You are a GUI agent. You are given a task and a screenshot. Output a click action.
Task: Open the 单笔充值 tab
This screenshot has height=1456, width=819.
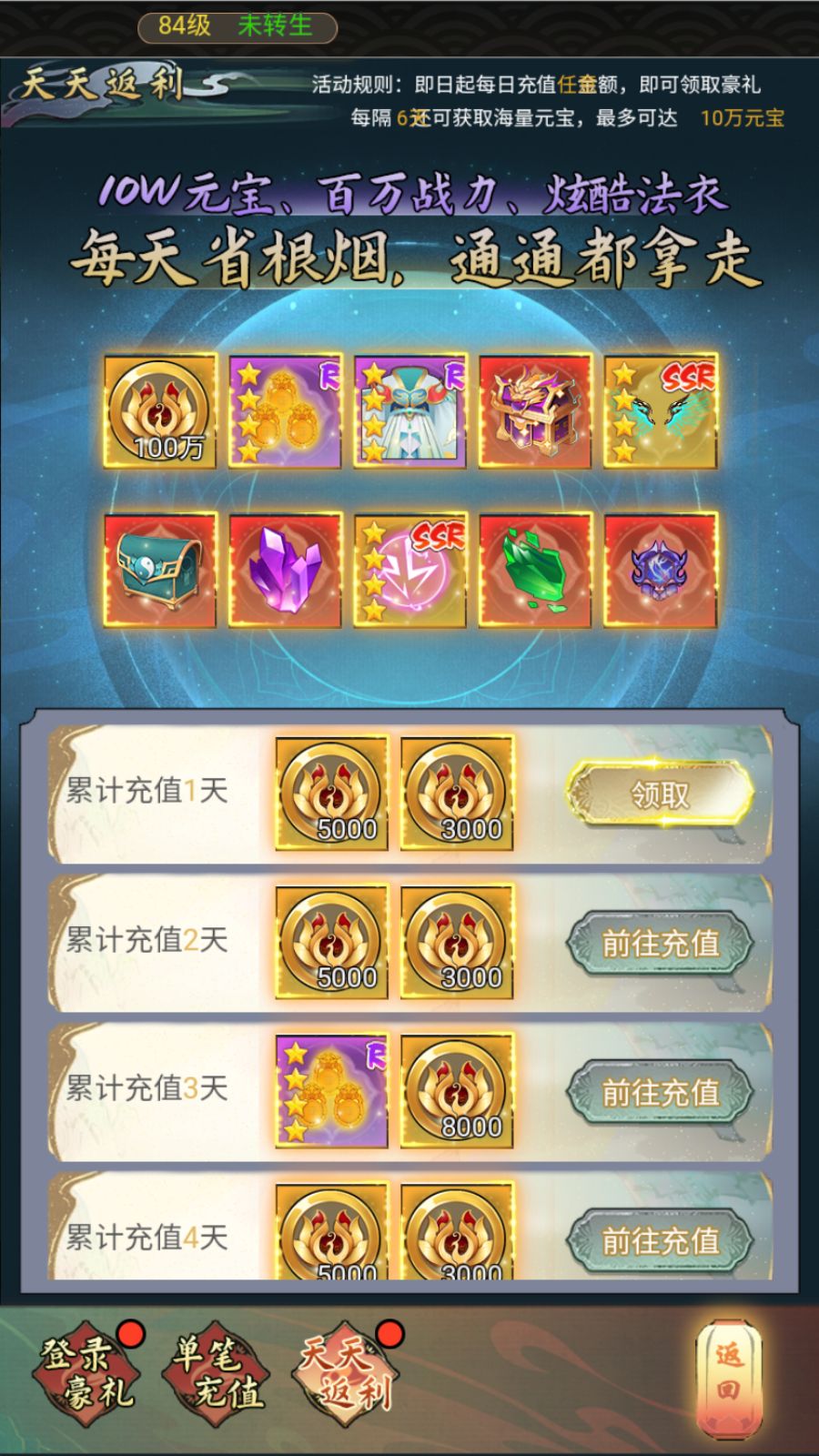click(217, 1373)
